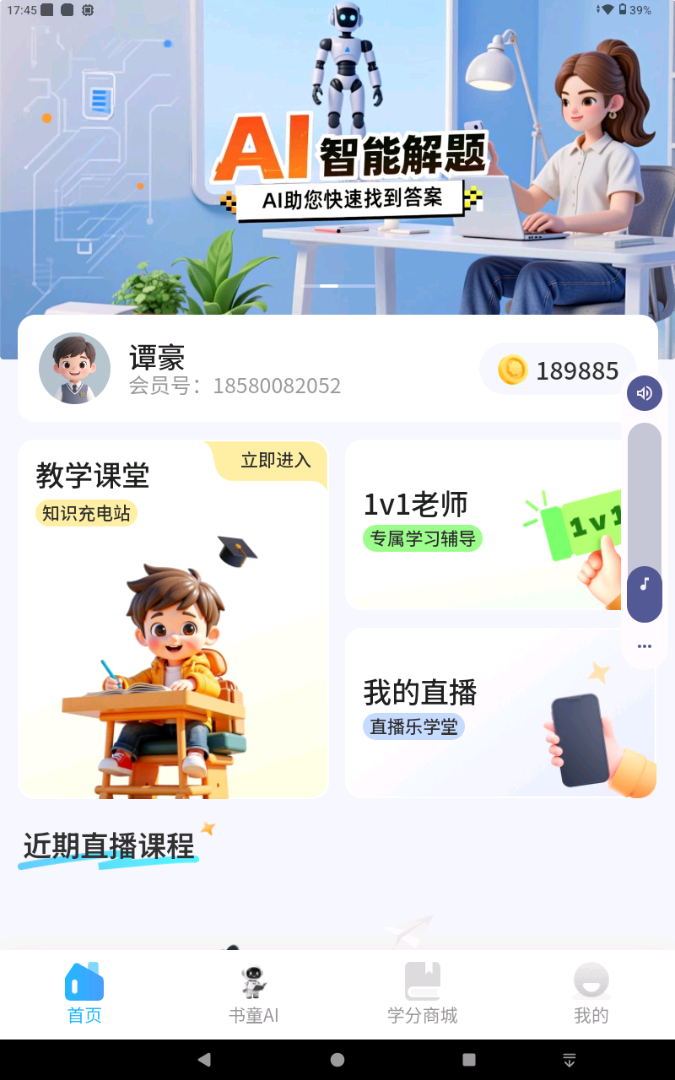Switch to the 我的 tab
The width and height of the screenshot is (675, 1080).
pos(591,994)
